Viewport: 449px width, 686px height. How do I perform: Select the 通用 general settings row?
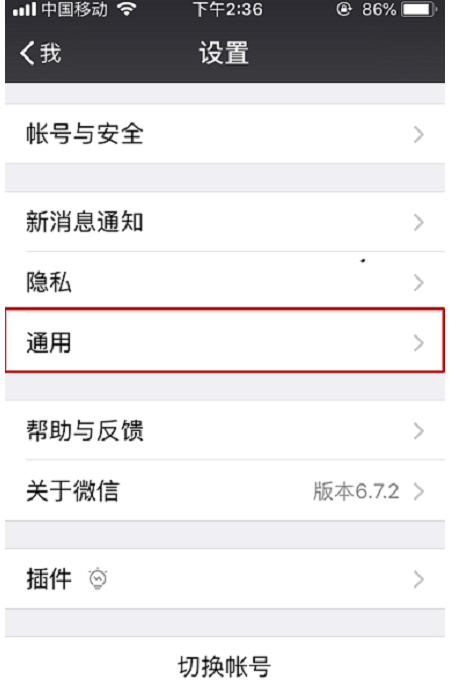click(x=225, y=341)
